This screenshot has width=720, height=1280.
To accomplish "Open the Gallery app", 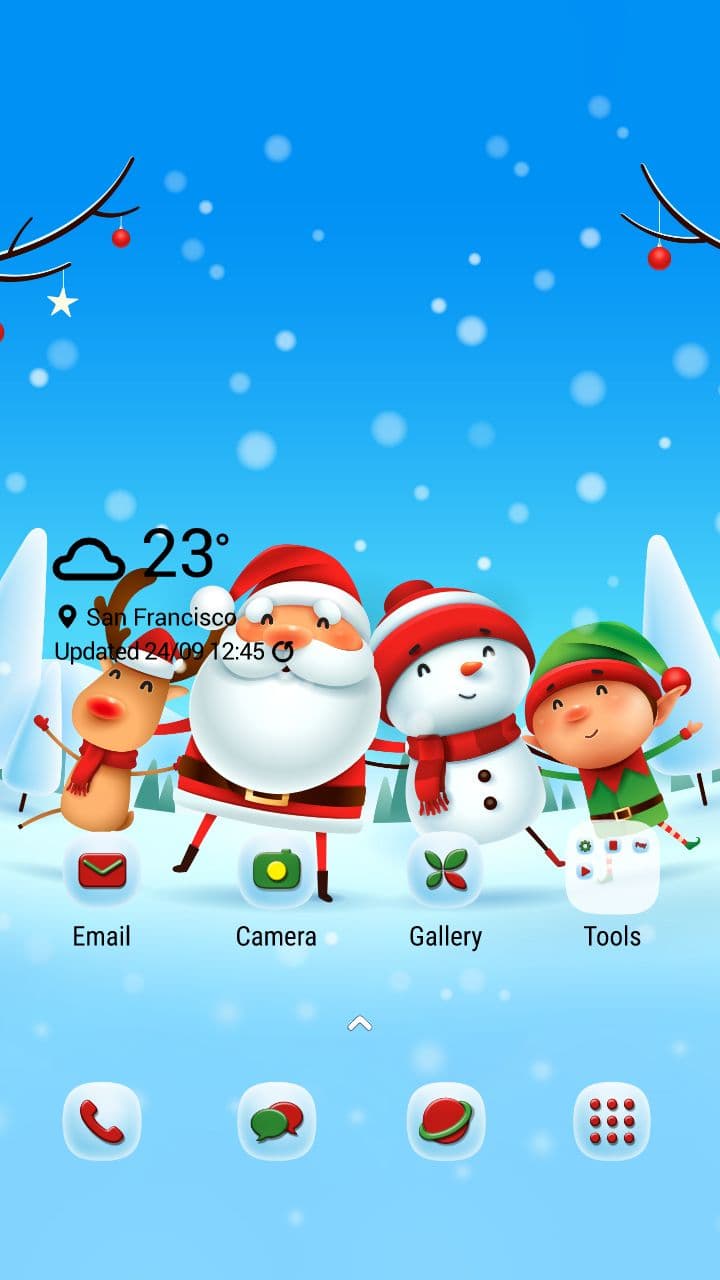I will coord(445,870).
